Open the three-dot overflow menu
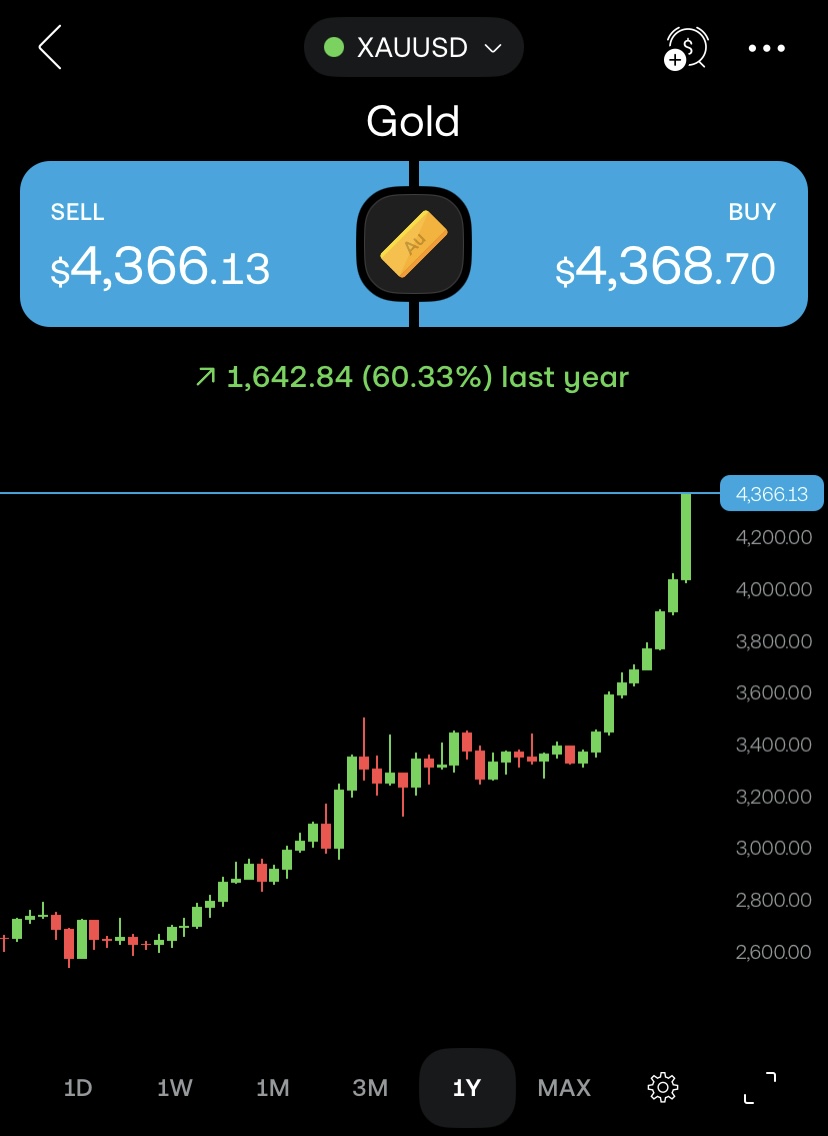Image resolution: width=828 pixels, height=1136 pixels. pos(767,47)
